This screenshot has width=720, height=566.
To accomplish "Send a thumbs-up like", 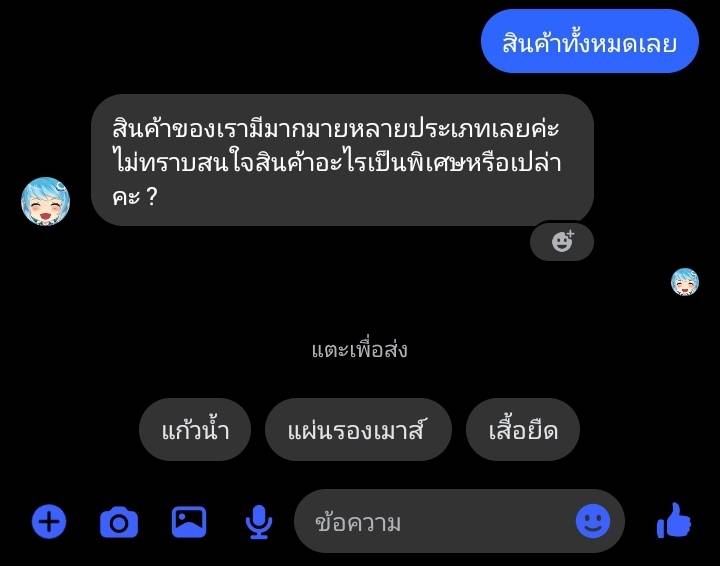I will click(x=673, y=520).
